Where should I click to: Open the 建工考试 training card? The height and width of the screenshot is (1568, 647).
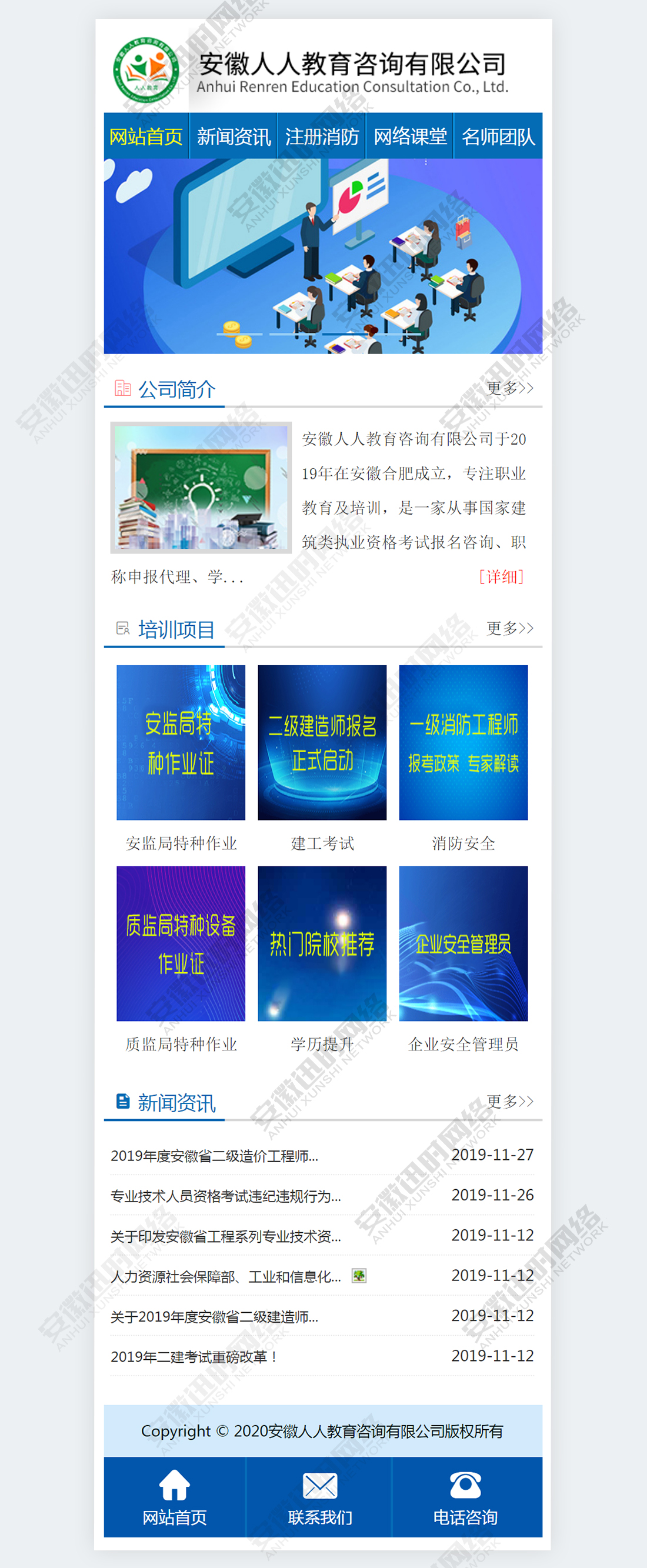[x=322, y=743]
